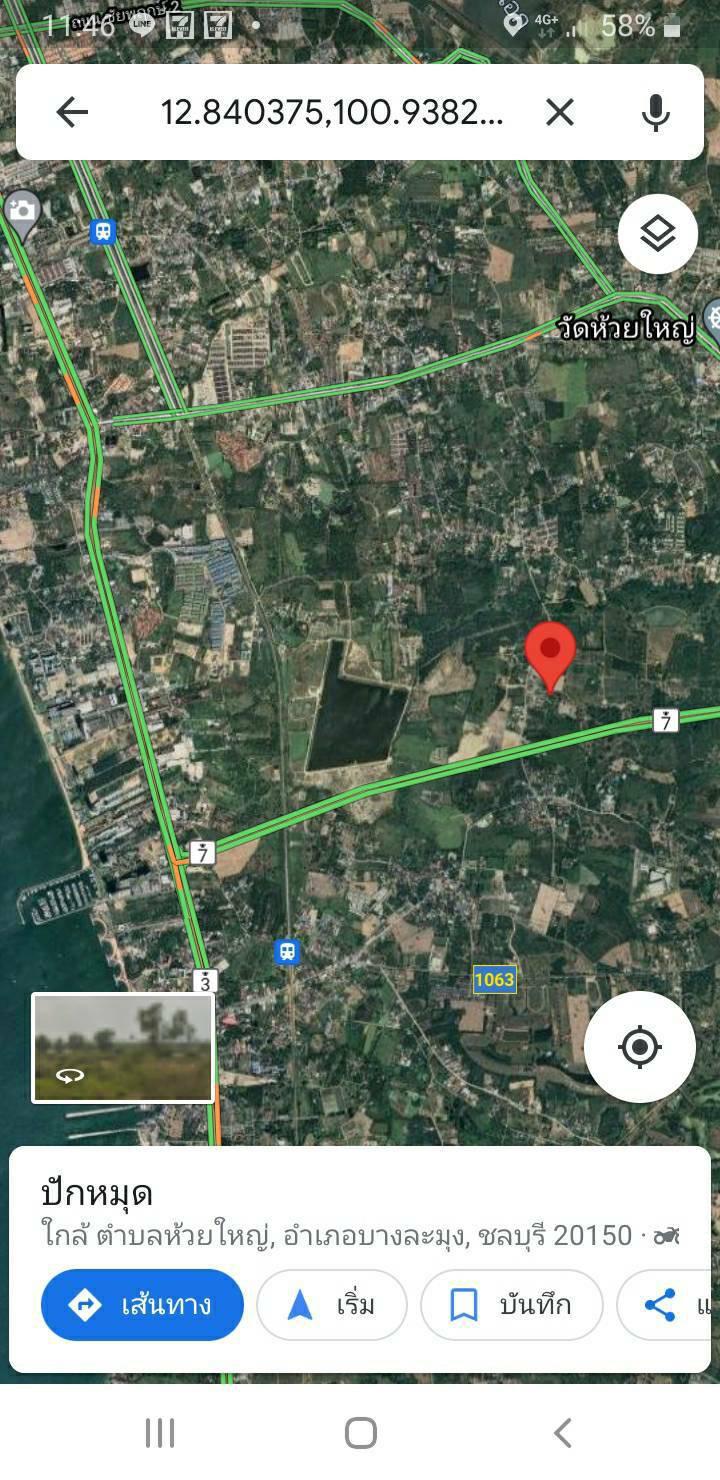Save the place with บันทึก
This screenshot has width=720, height=1480.
[x=512, y=1304]
